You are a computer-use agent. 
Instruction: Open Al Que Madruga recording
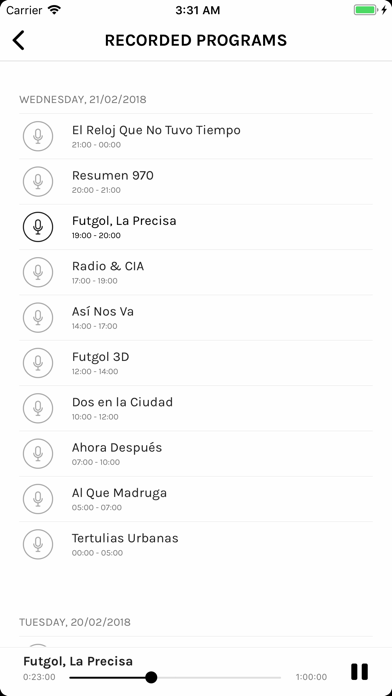click(196, 499)
